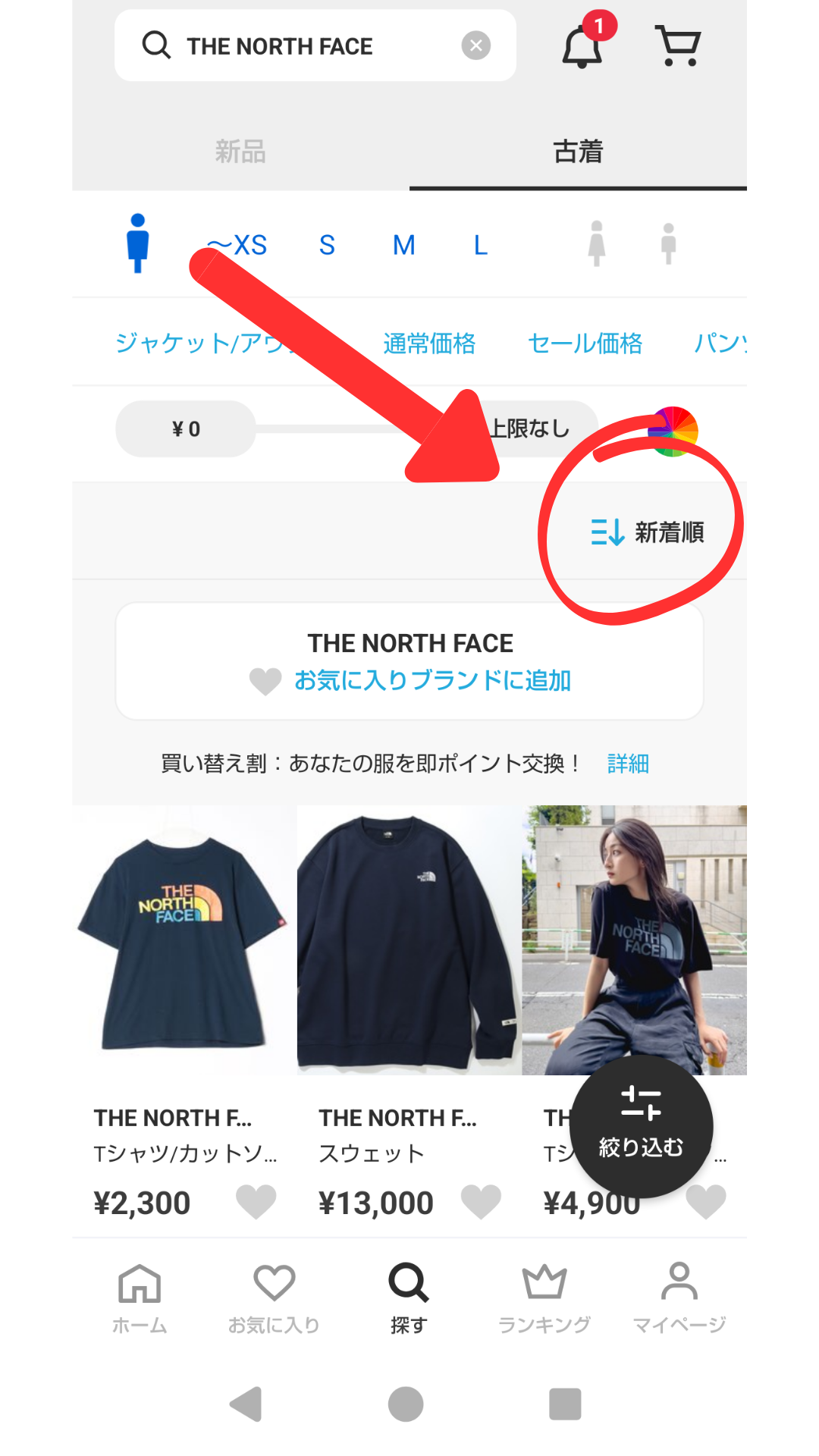The height and width of the screenshot is (1456, 819).
Task: Filter by size M
Action: [403, 246]
